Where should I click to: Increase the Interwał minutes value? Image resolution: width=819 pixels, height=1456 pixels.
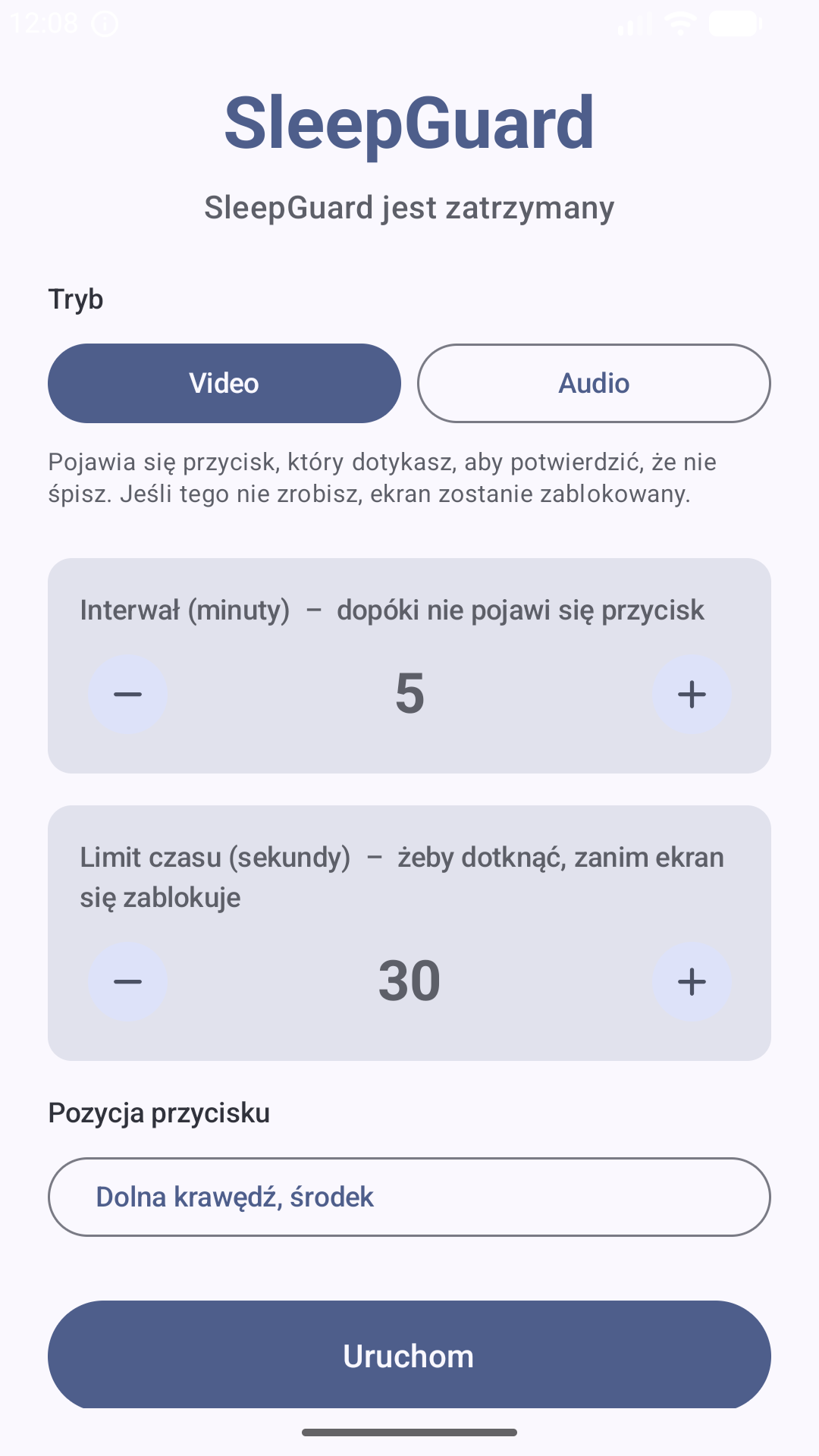click(x=692, y=694)
